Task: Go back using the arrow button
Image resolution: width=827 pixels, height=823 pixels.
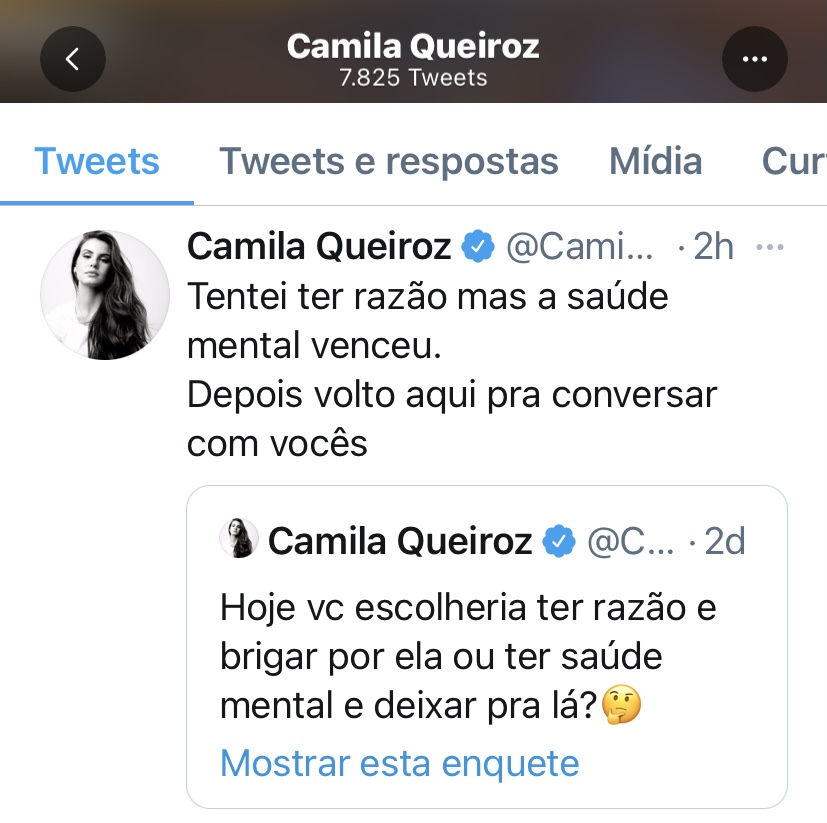Action: [x=72, y=59]
